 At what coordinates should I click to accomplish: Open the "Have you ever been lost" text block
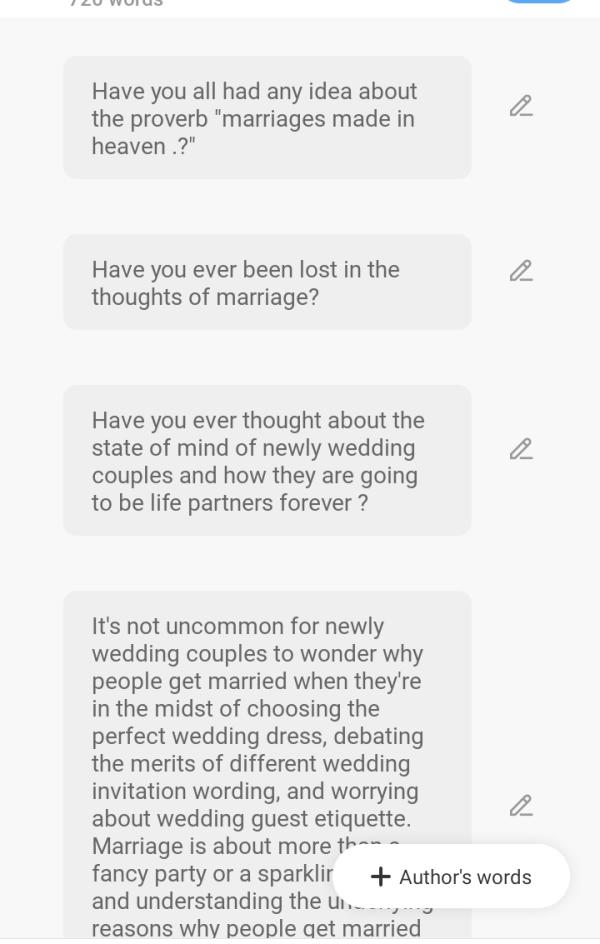point(267,283)
